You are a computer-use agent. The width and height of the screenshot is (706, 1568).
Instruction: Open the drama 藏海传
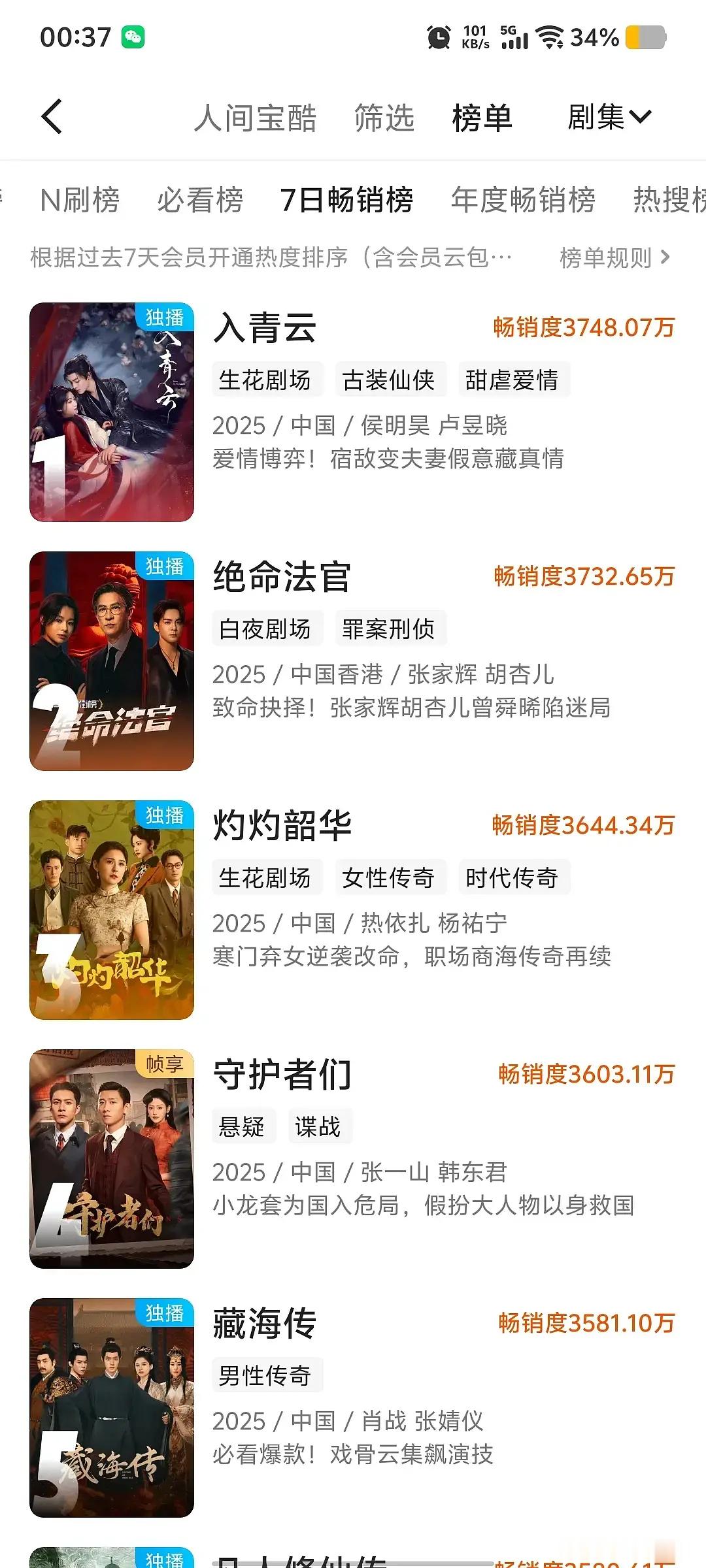pyautogui.click(x=265, y=1324)
